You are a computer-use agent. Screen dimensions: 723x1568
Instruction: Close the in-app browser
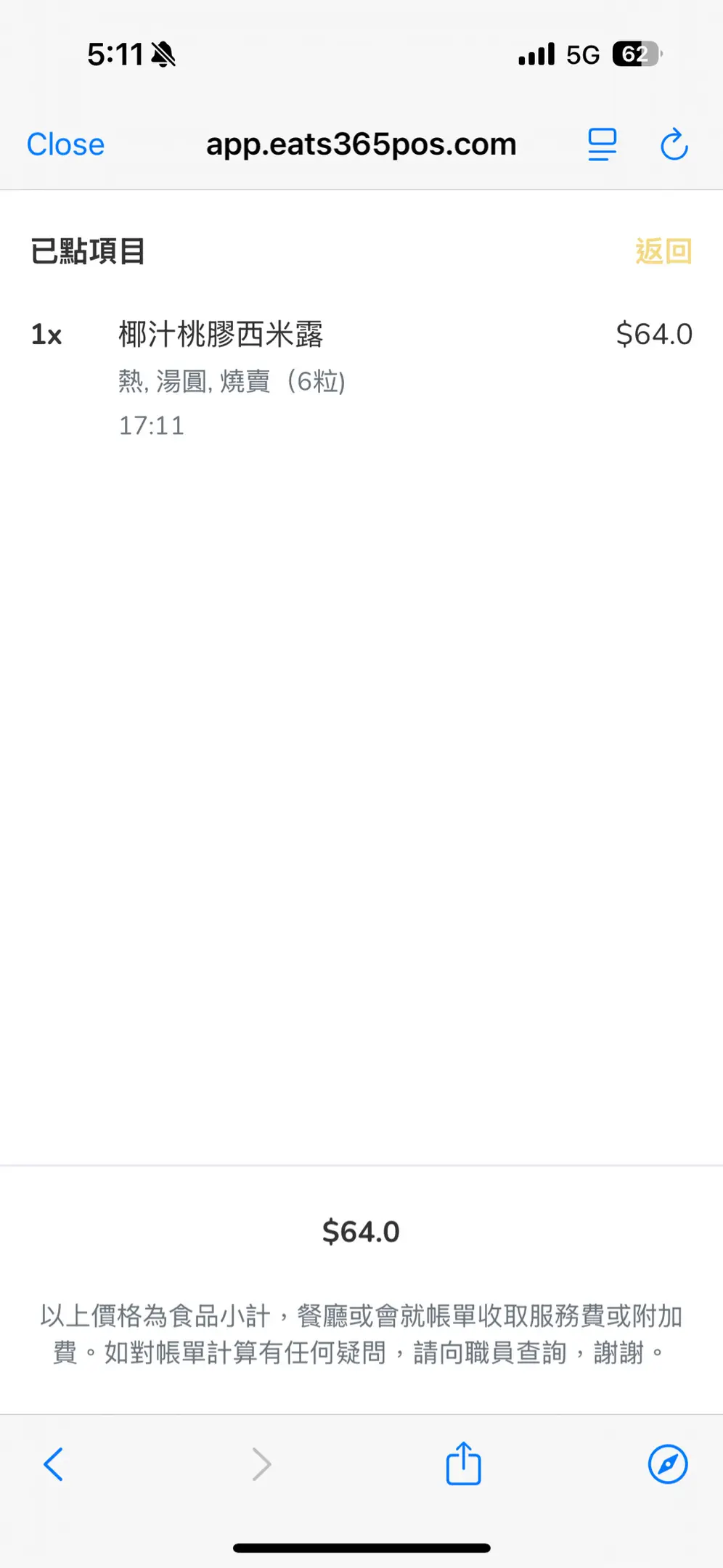point(65,144)
